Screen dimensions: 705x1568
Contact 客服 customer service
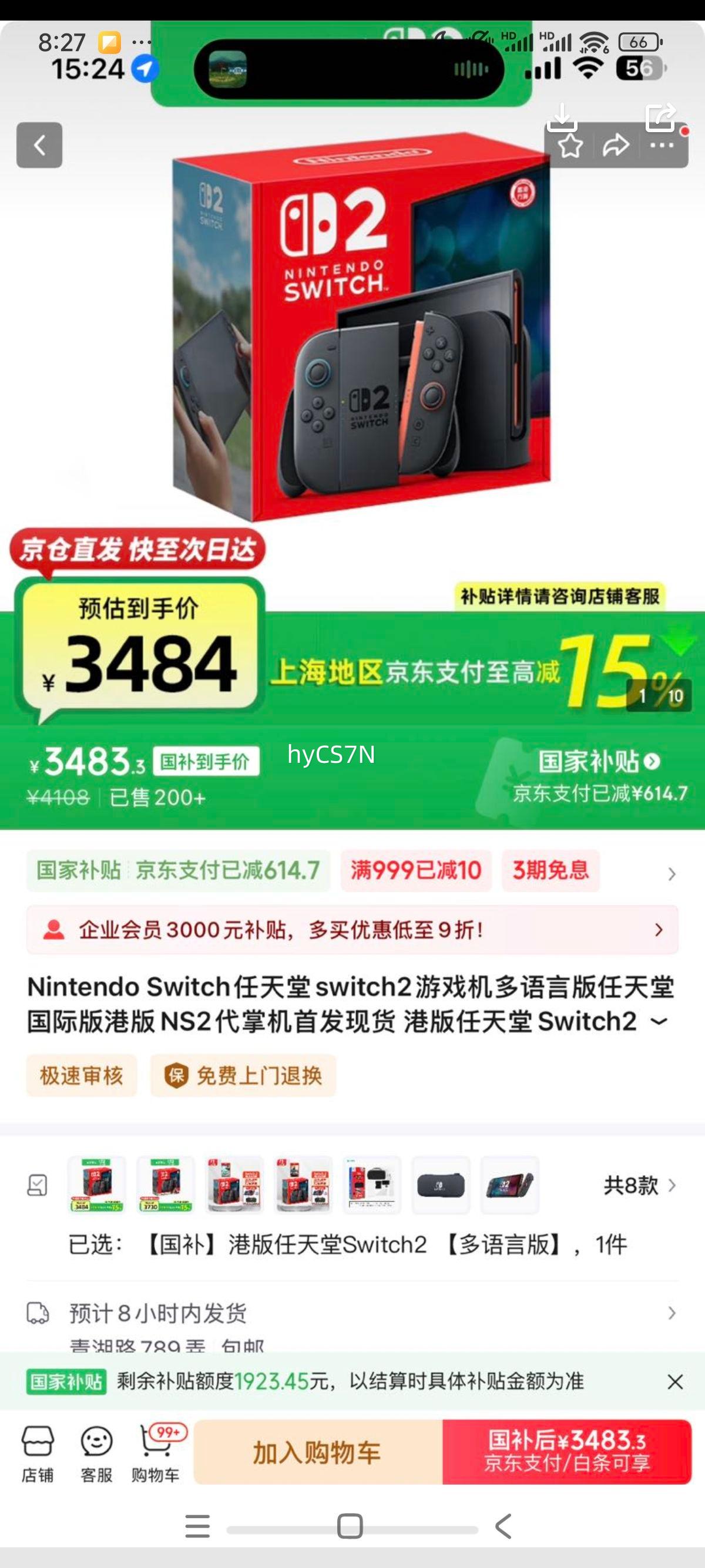[x=96, y=1454]
